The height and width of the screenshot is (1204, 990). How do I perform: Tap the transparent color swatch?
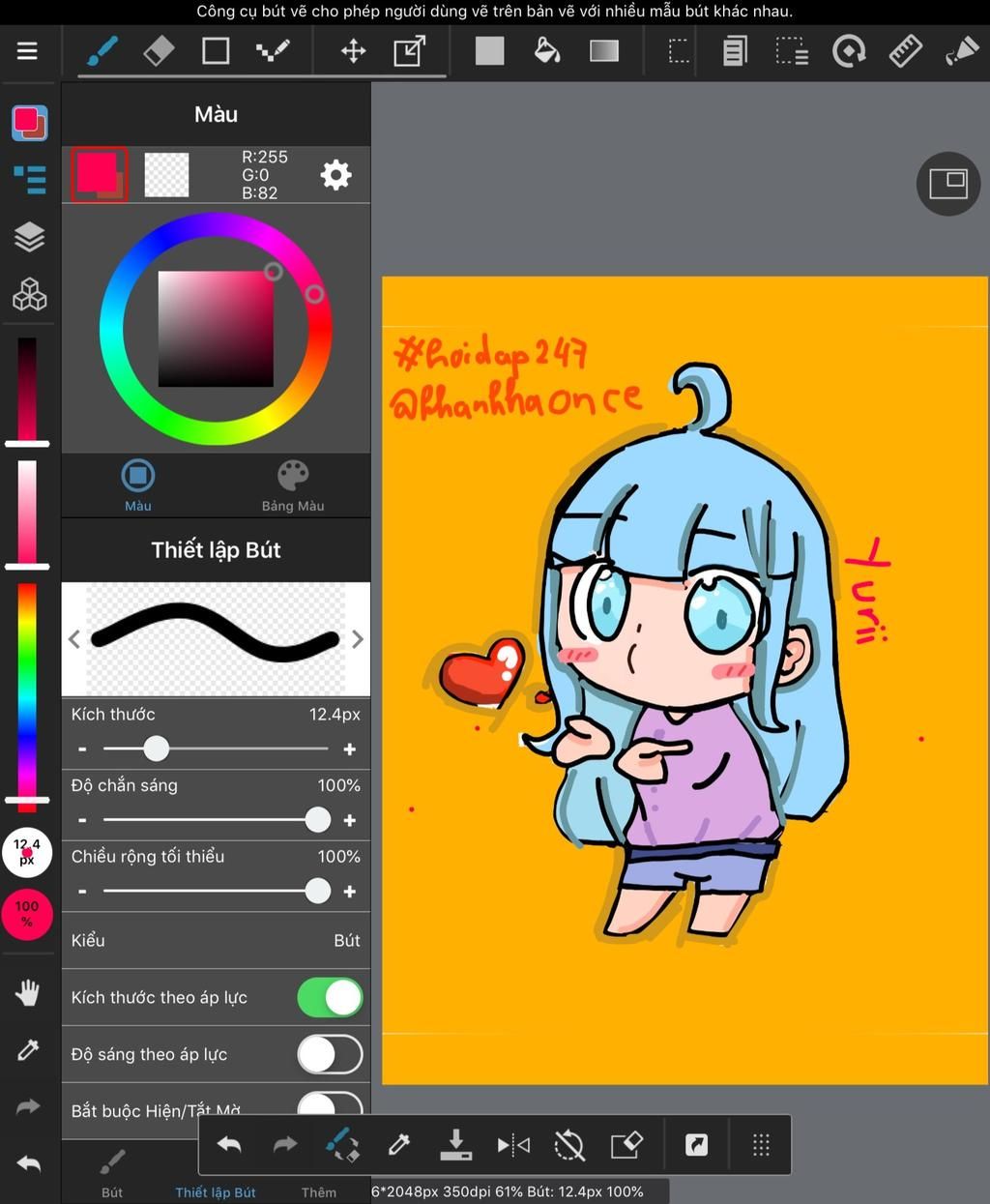tap(166, 175)
